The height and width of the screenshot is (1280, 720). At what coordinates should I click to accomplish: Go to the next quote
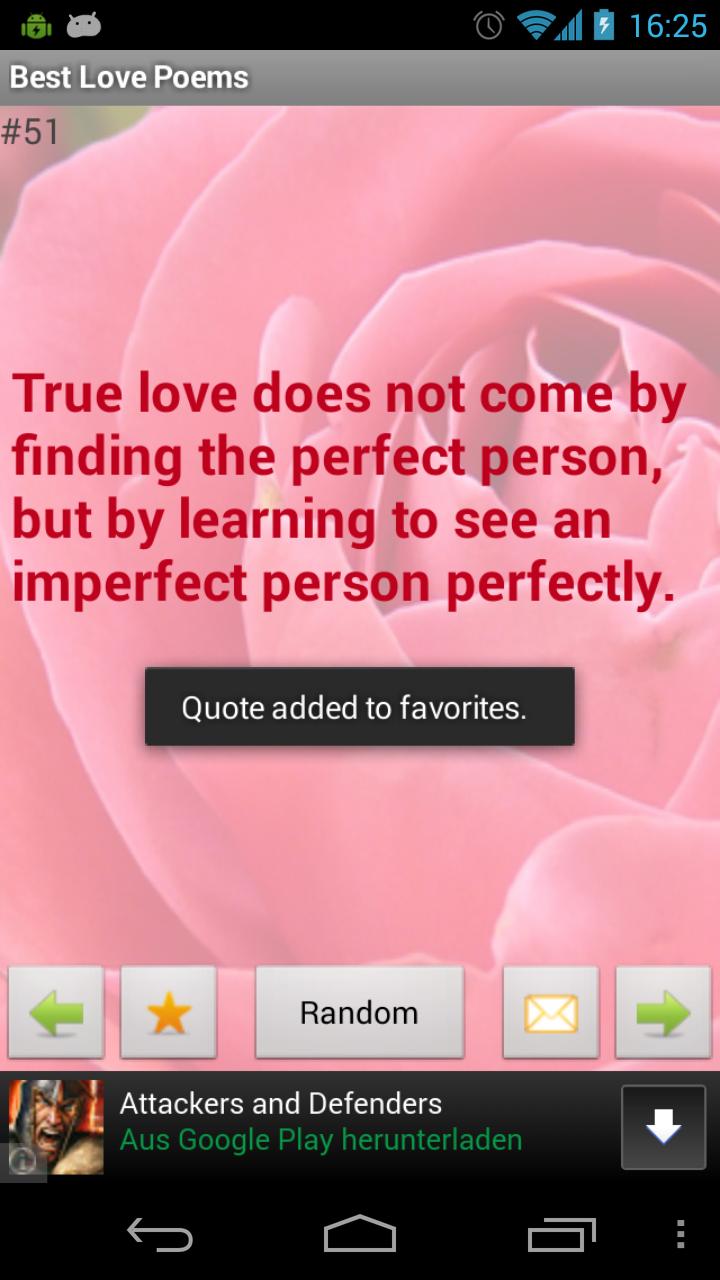[662, 1012]
